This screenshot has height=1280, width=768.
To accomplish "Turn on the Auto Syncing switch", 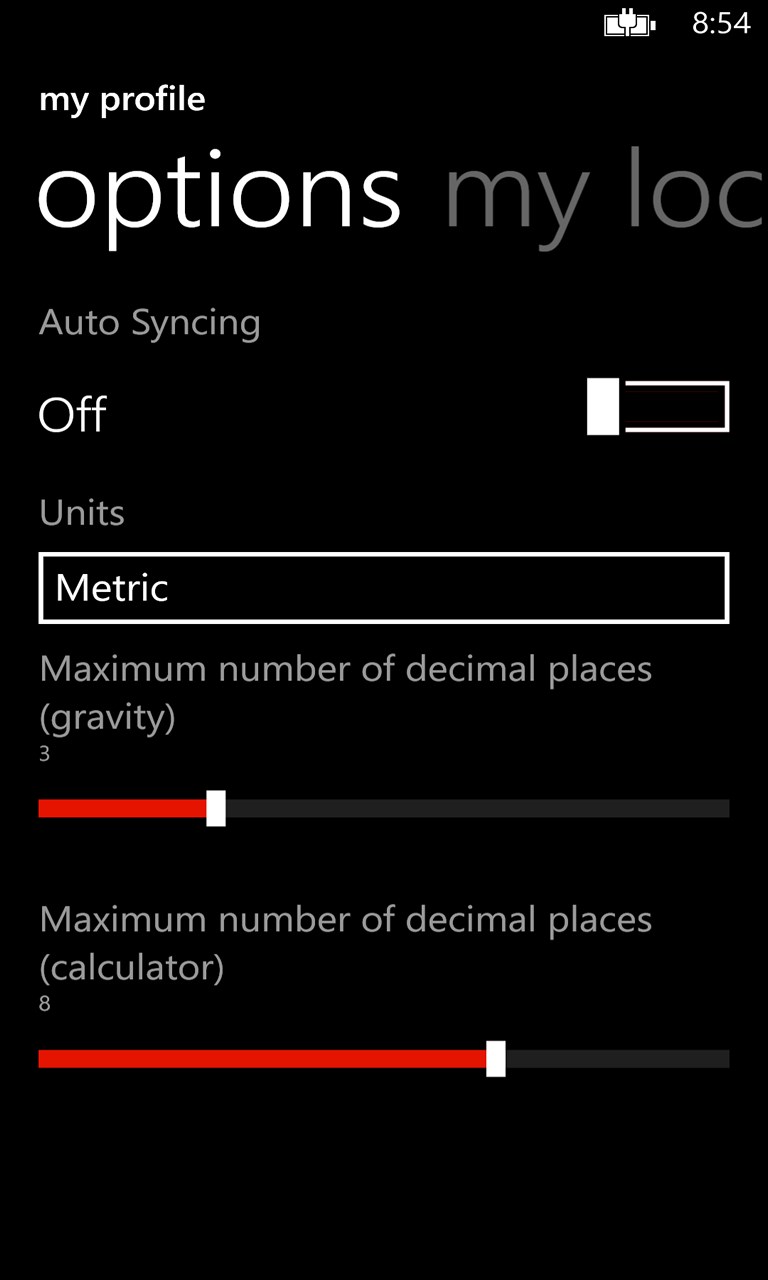I will [x=658, y=407].
